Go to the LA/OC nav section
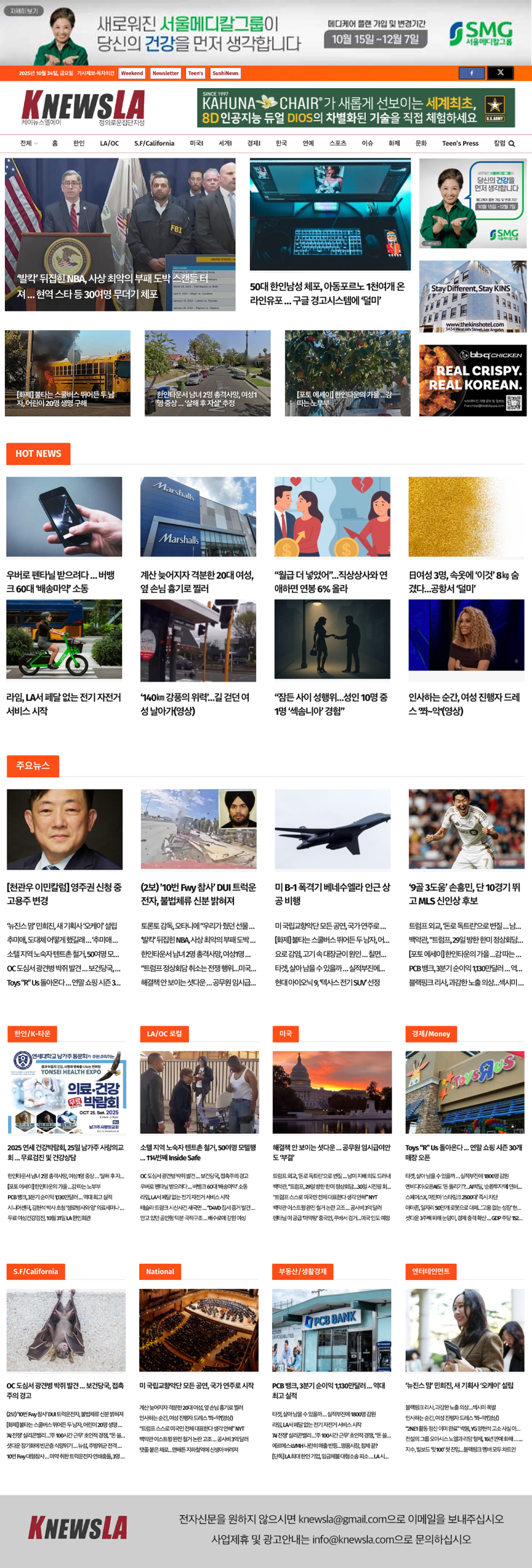This screenshot has height=1568, width=532. (x=109, y=143)
